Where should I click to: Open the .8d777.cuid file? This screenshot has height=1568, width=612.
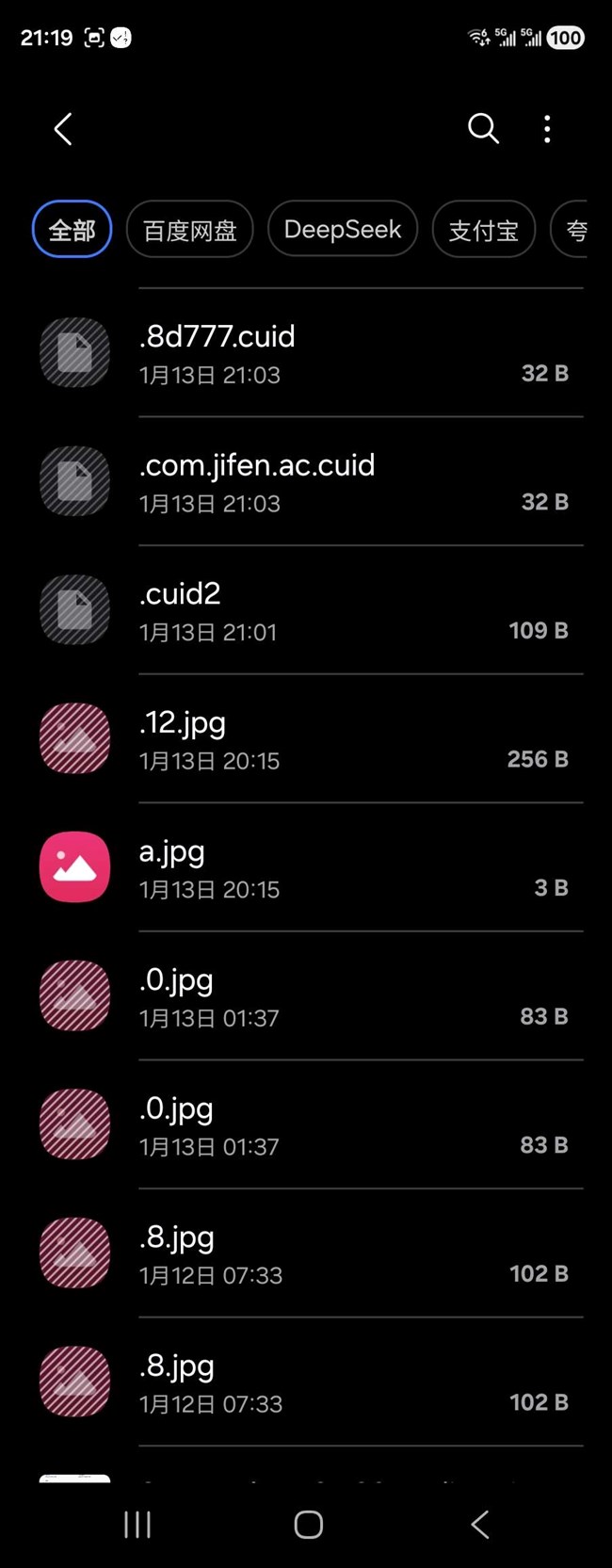pyautogui.click(x=311, y=353)
